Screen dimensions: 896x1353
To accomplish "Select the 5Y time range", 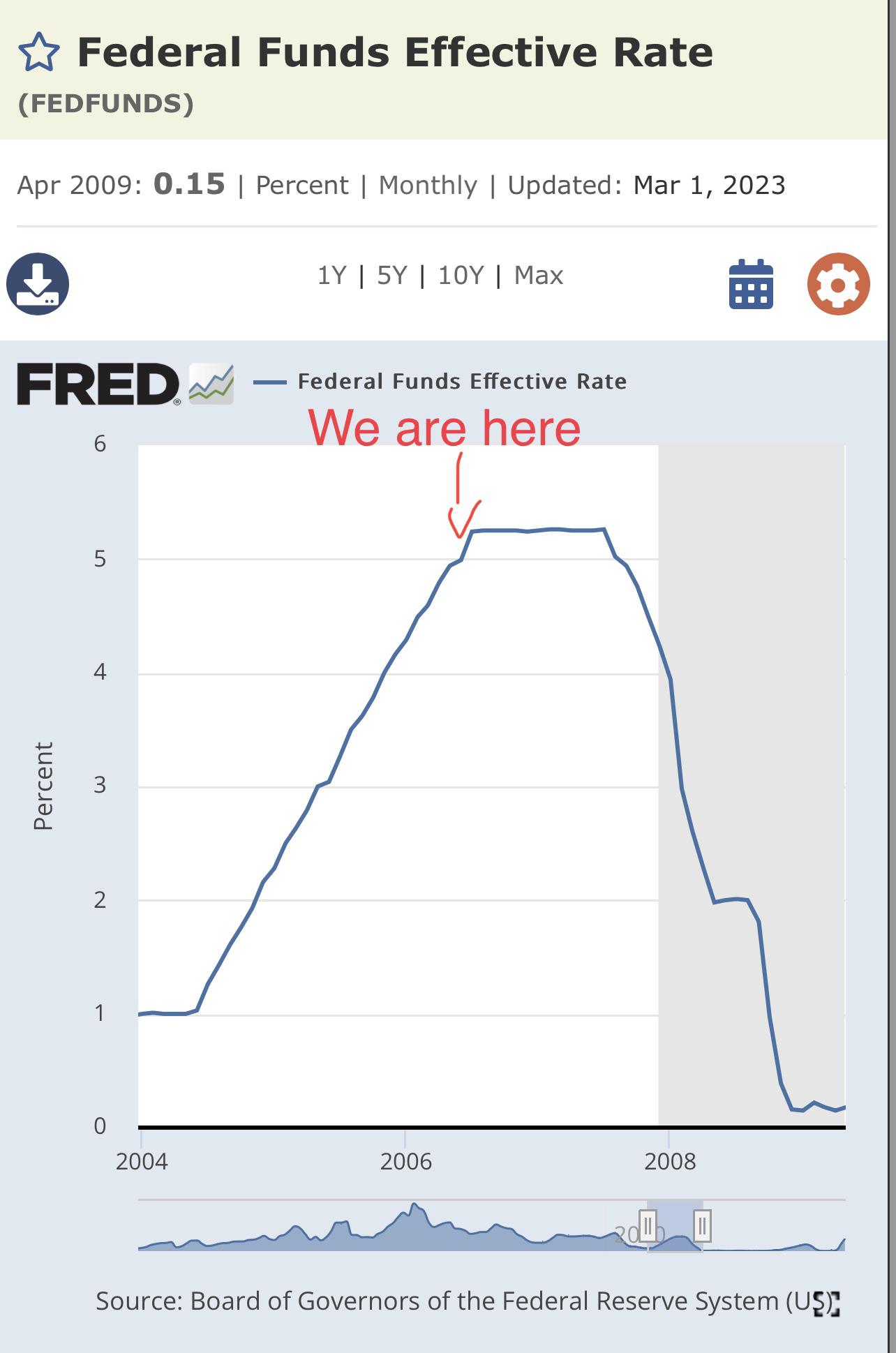I will point(391,276).
